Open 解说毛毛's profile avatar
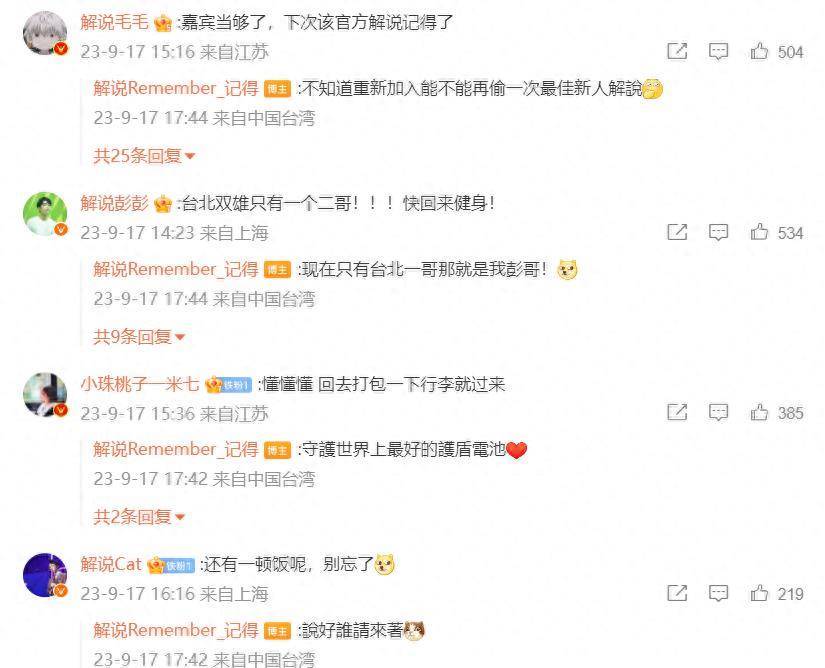 (x=44, y=33)
